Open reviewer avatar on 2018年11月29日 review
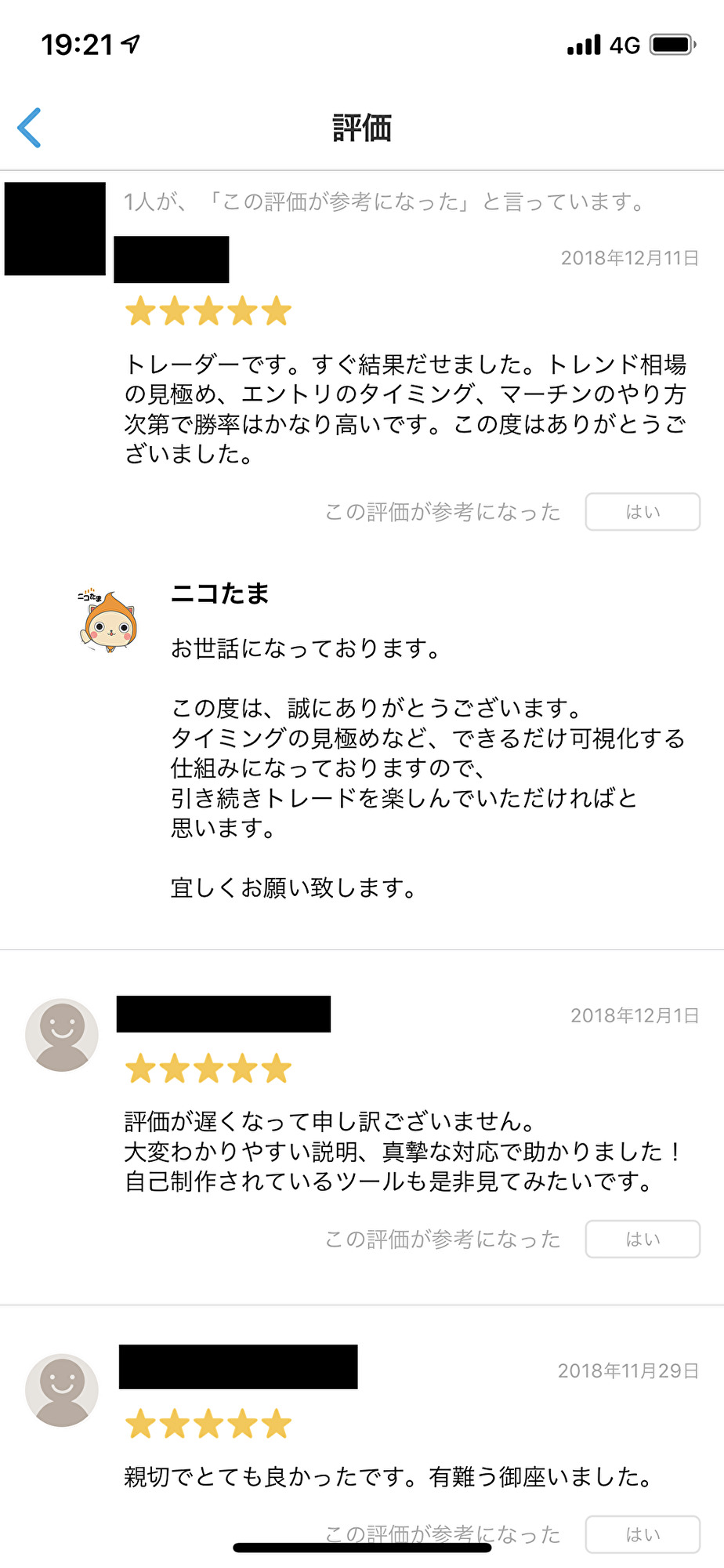 coord(62,1390)
